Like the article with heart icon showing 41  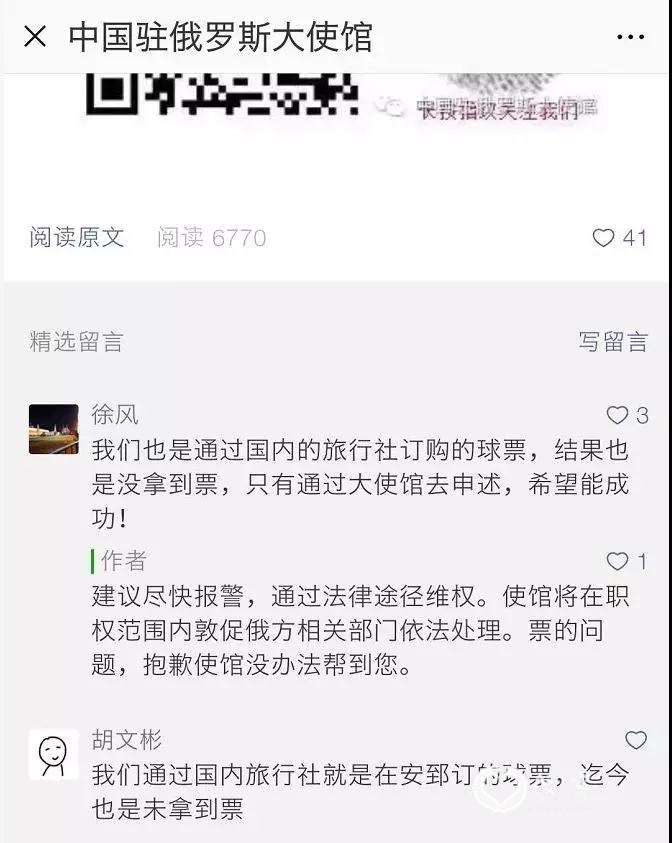coord(604,238)
